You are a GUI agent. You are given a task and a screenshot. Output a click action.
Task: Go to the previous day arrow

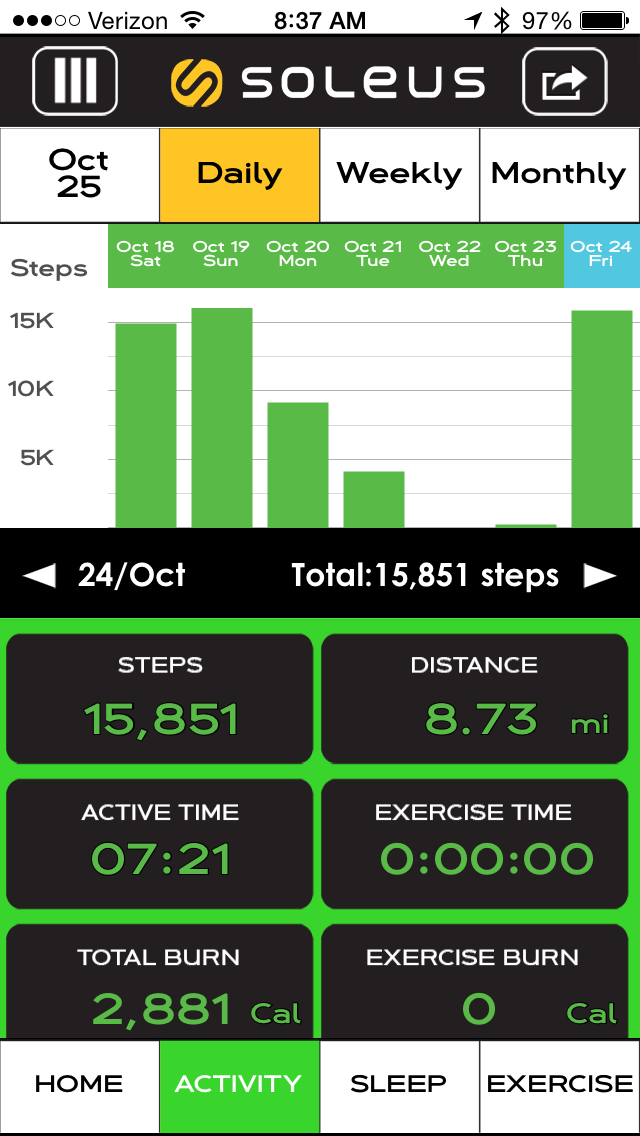coord(39,575)
